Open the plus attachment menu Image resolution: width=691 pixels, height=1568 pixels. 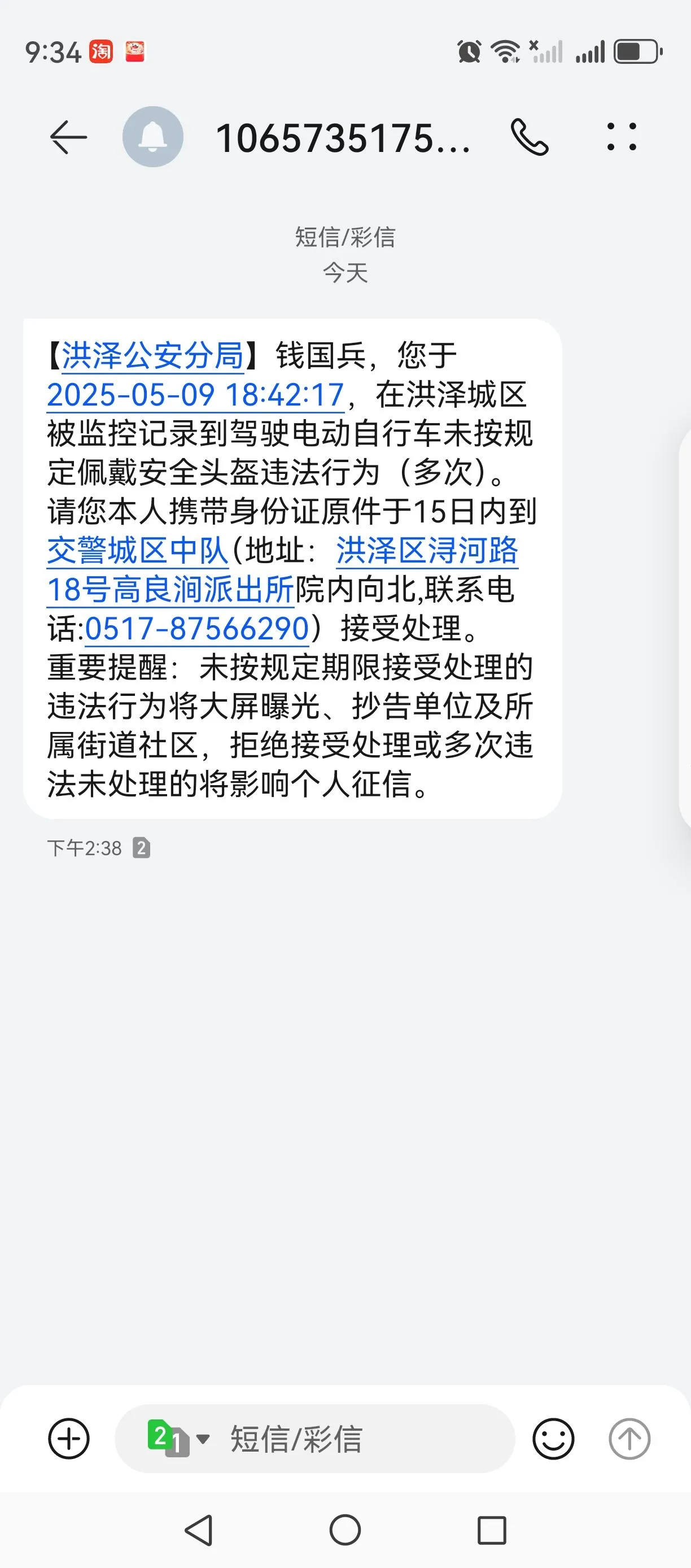69,1439
